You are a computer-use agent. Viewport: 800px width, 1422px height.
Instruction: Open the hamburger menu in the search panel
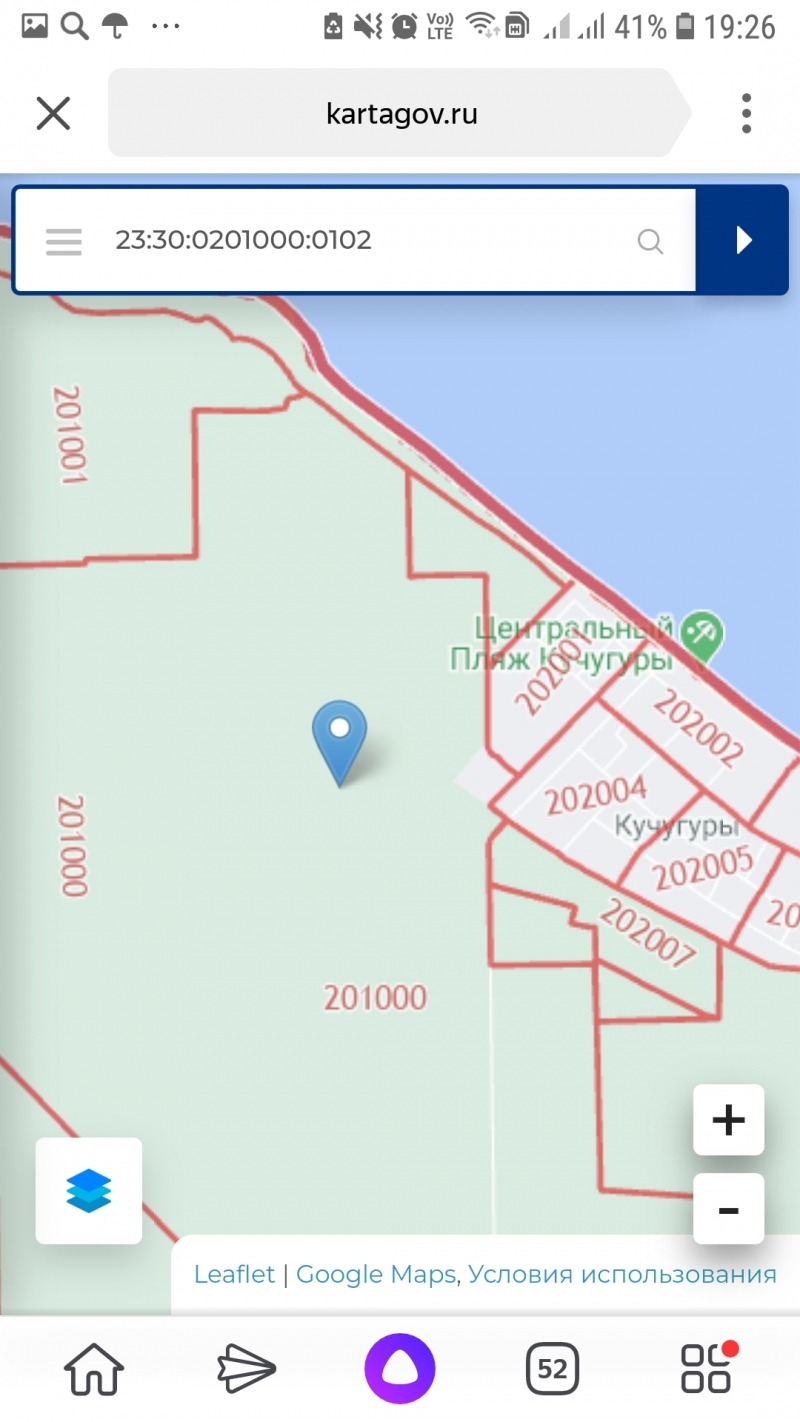64,241
